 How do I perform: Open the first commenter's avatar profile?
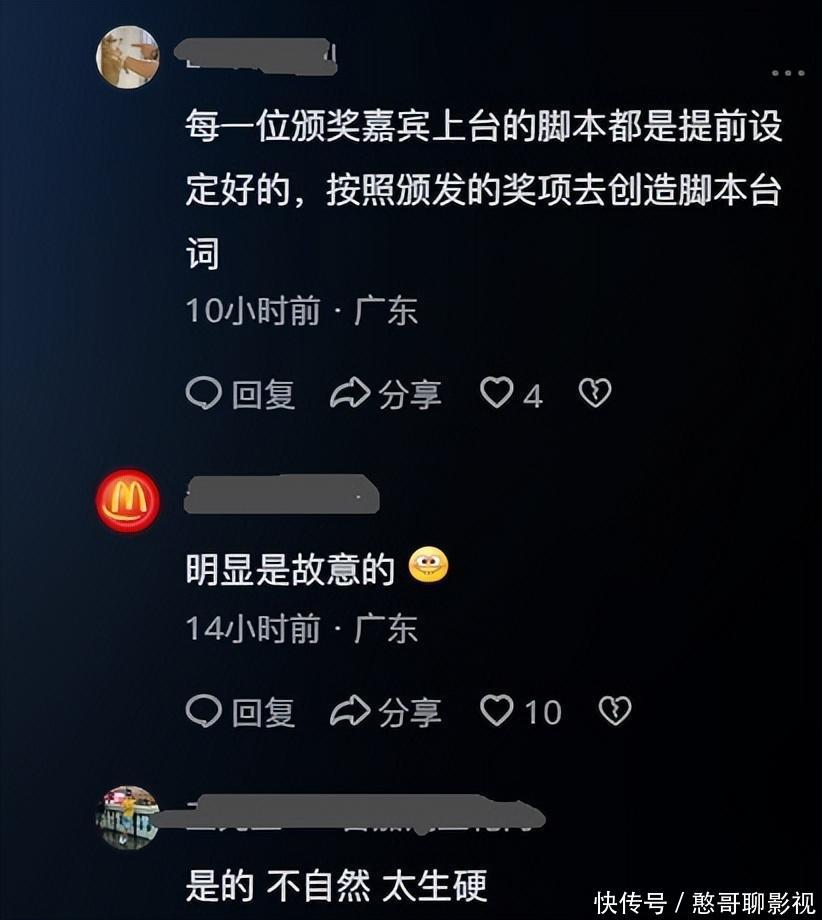(128, 57)
